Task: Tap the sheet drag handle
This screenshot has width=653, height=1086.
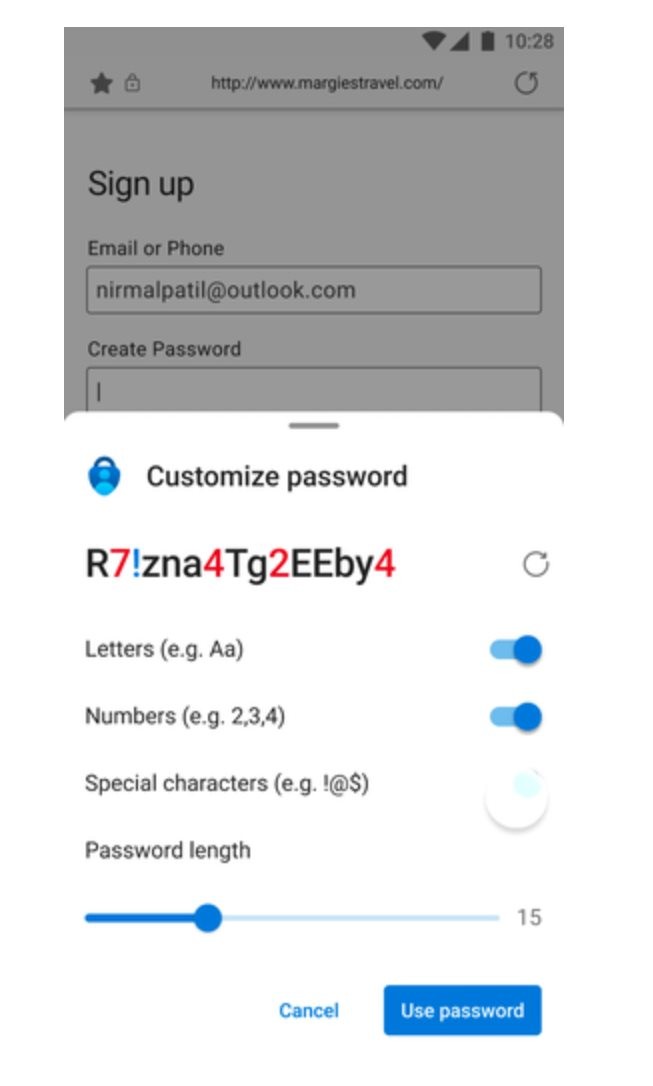Action: [x=314, y=425]
